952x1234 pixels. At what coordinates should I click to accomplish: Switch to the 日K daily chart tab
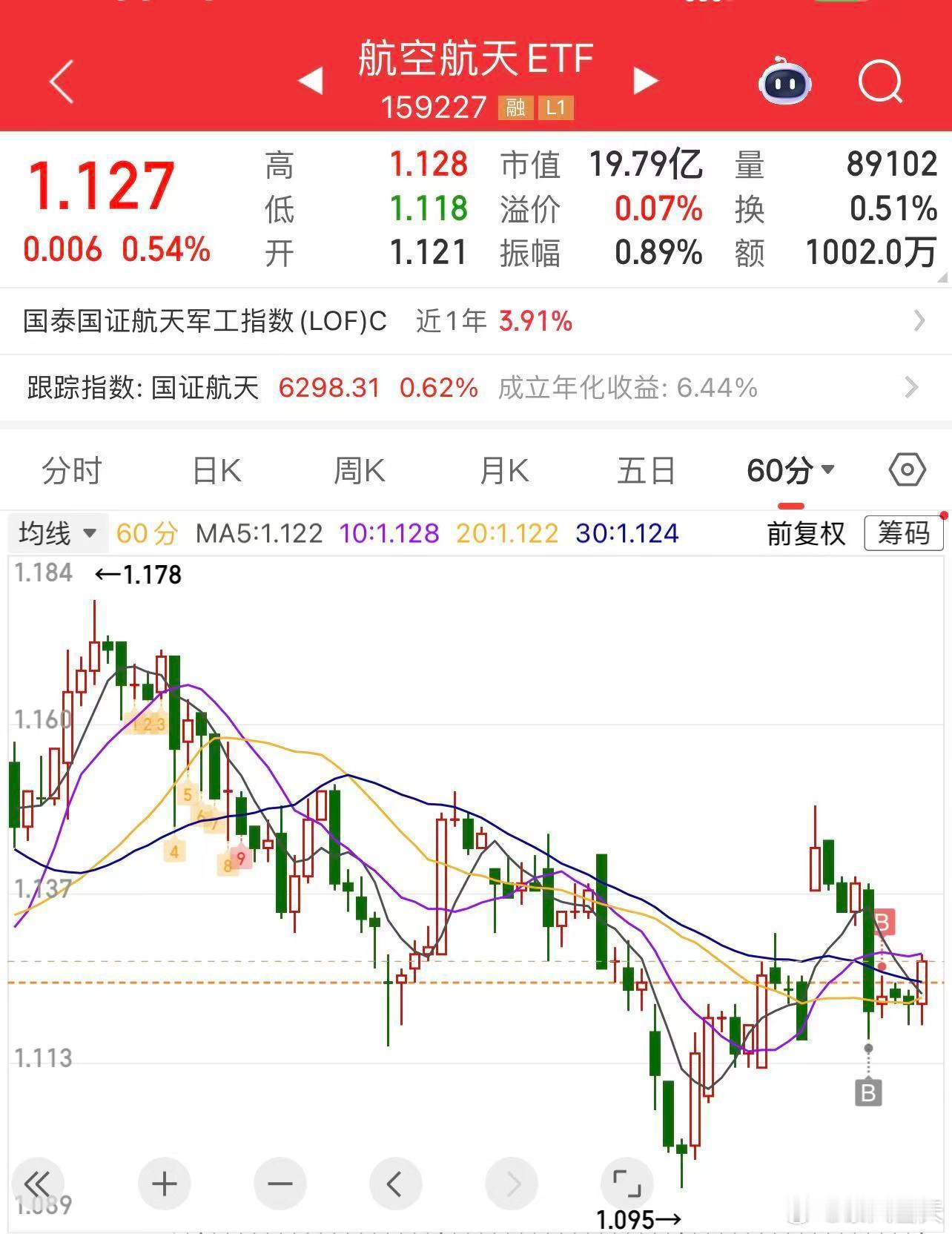215,469
